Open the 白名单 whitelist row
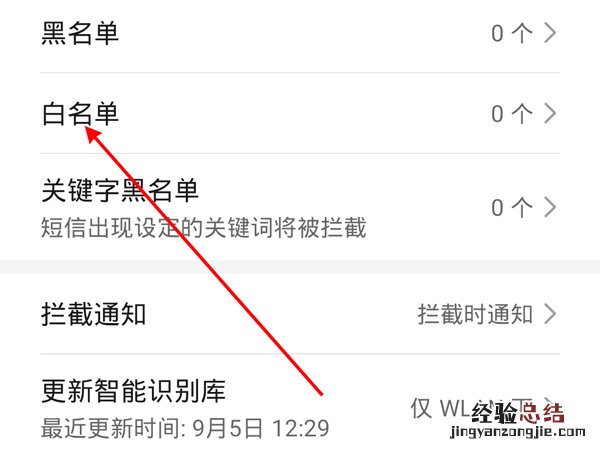Viewport: 600px width, 450px height. (300, 113)
